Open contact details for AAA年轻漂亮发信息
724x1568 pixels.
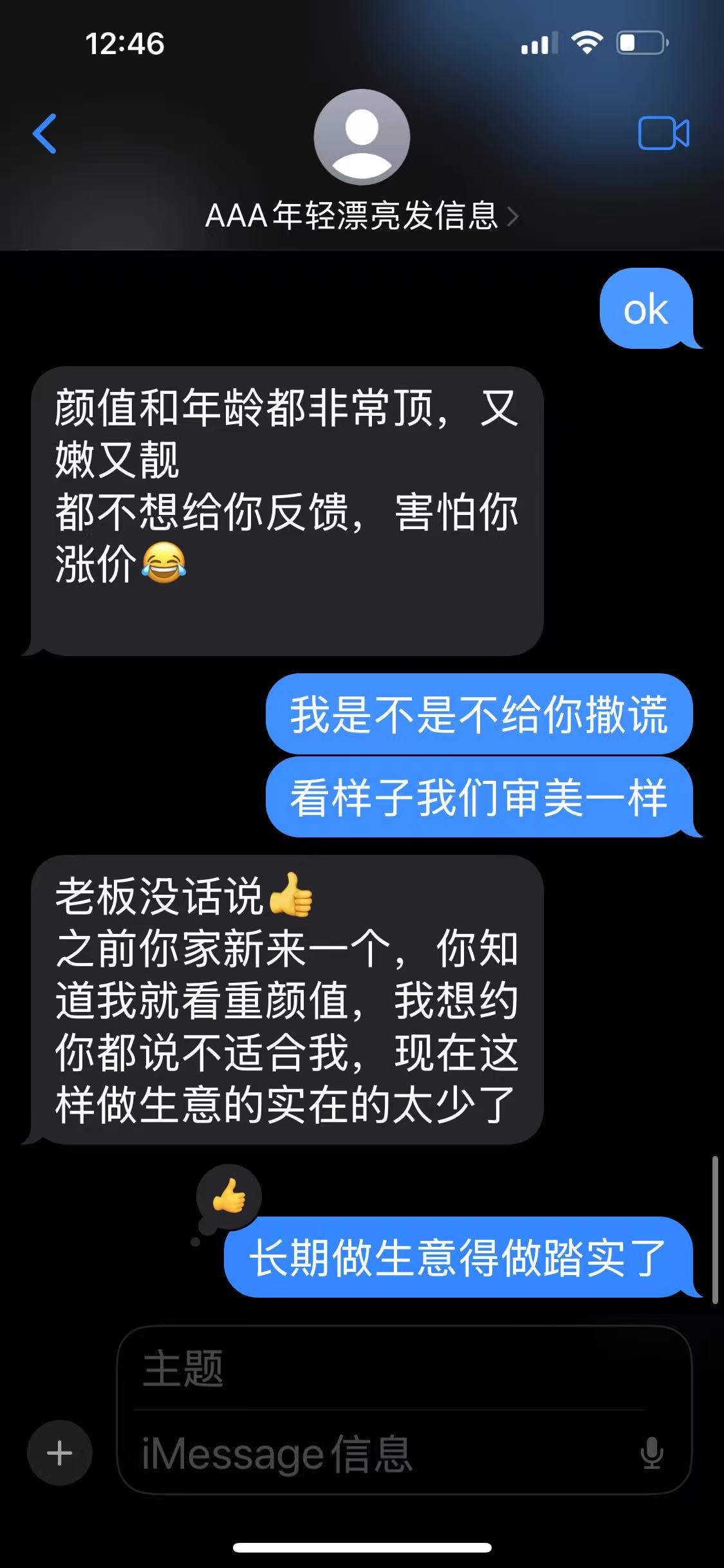click(x=362, y=215)
